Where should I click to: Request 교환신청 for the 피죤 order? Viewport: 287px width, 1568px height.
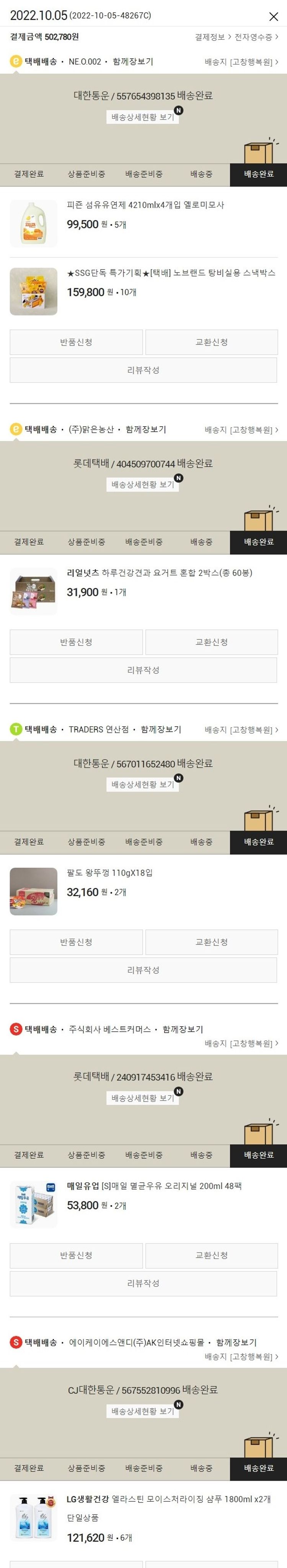click(211, 342)
